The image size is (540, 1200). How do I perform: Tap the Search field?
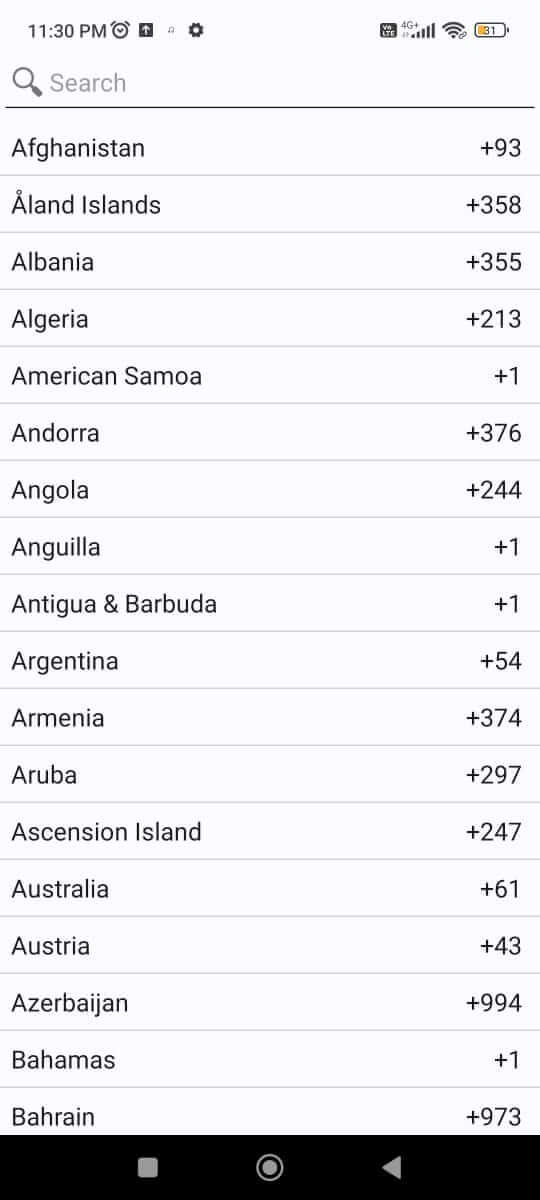pos(270,83)
